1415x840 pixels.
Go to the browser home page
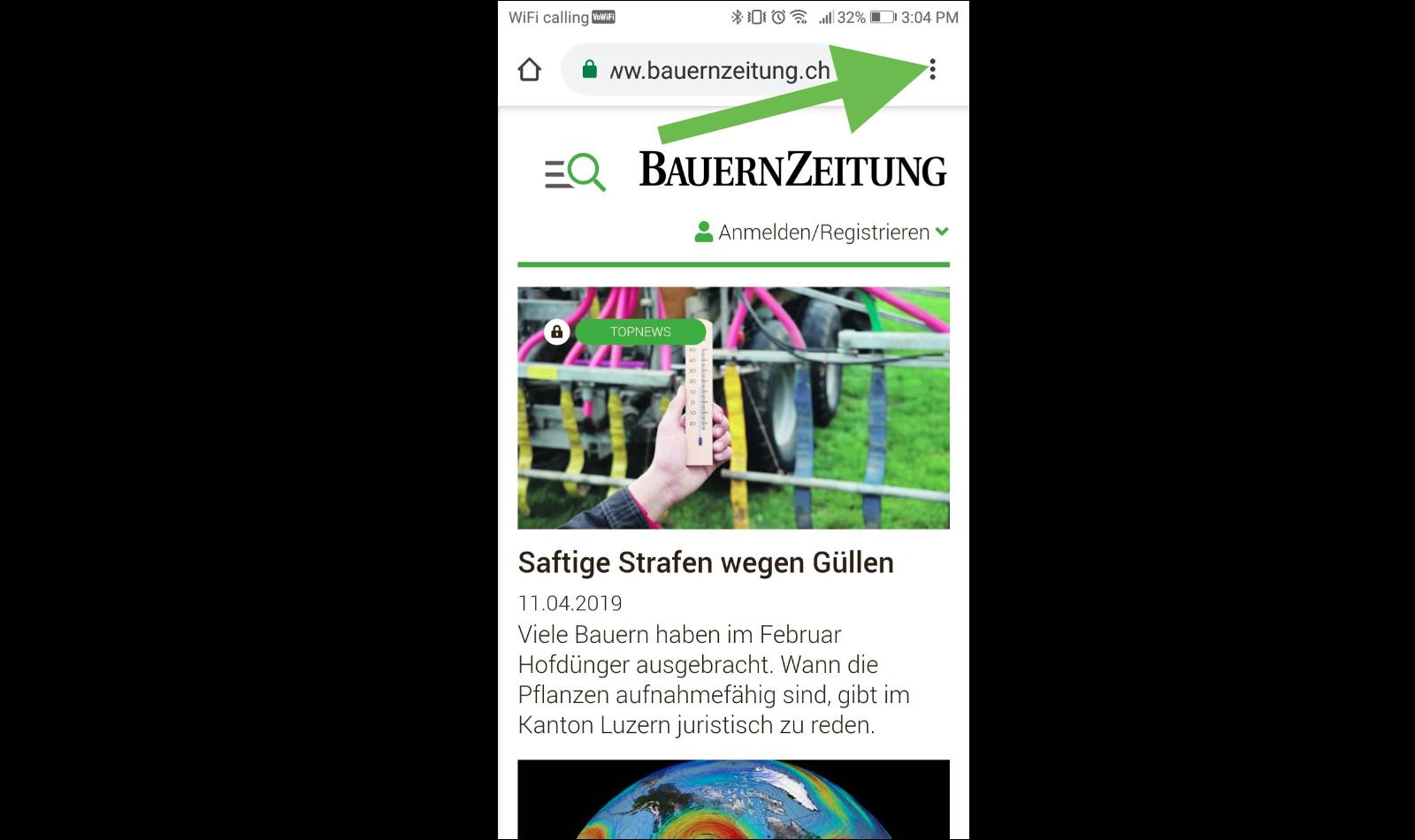(529, 70)
